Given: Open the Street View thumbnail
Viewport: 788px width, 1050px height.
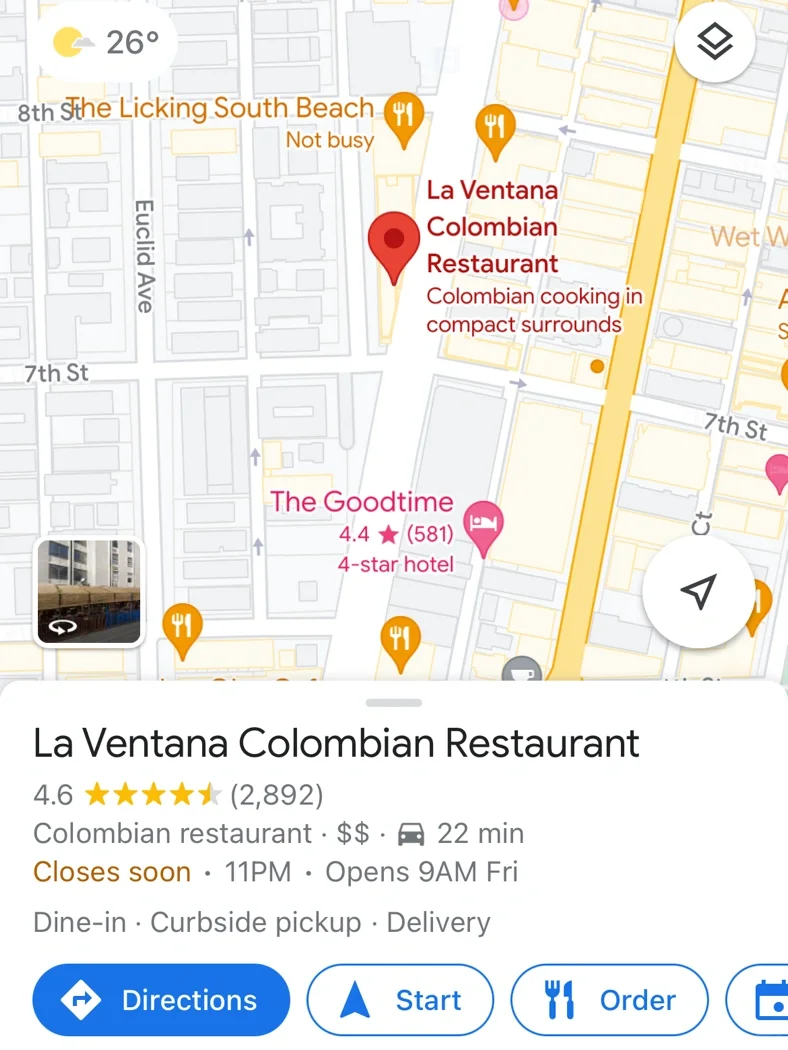Looking at the screenshot, I should (89, 592).
